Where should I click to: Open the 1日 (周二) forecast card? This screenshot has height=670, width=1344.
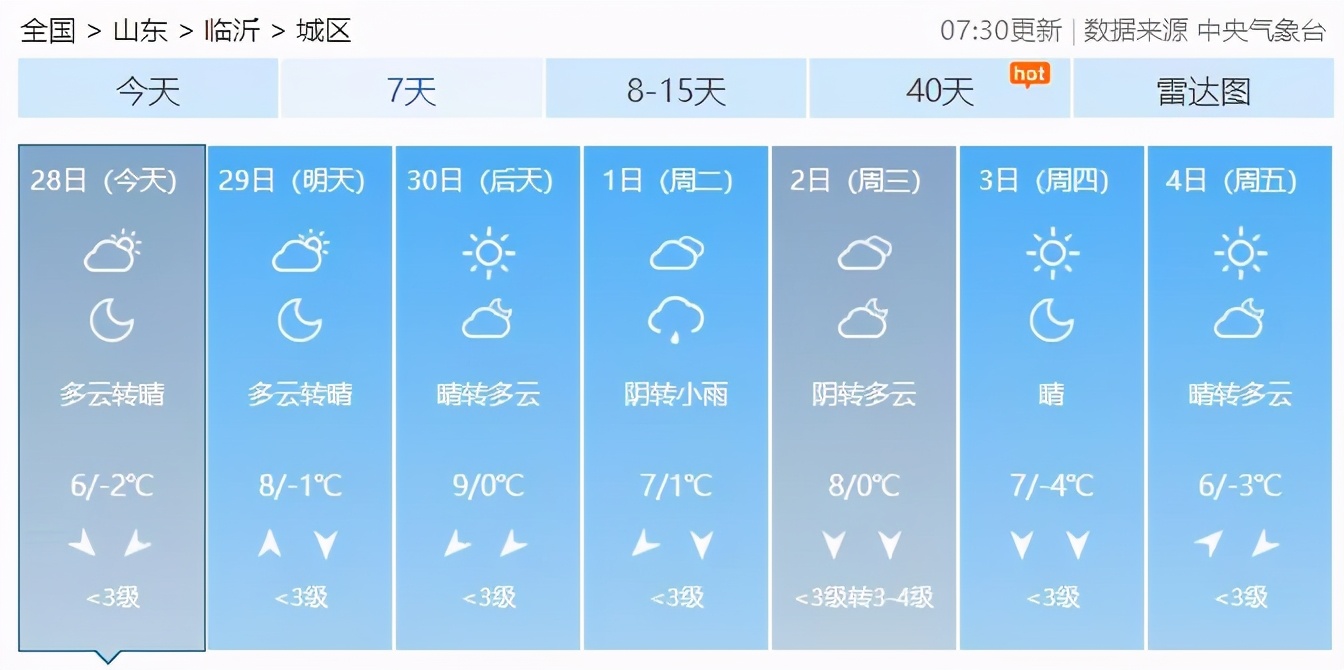pyautogui.click(x=675, y=397)
